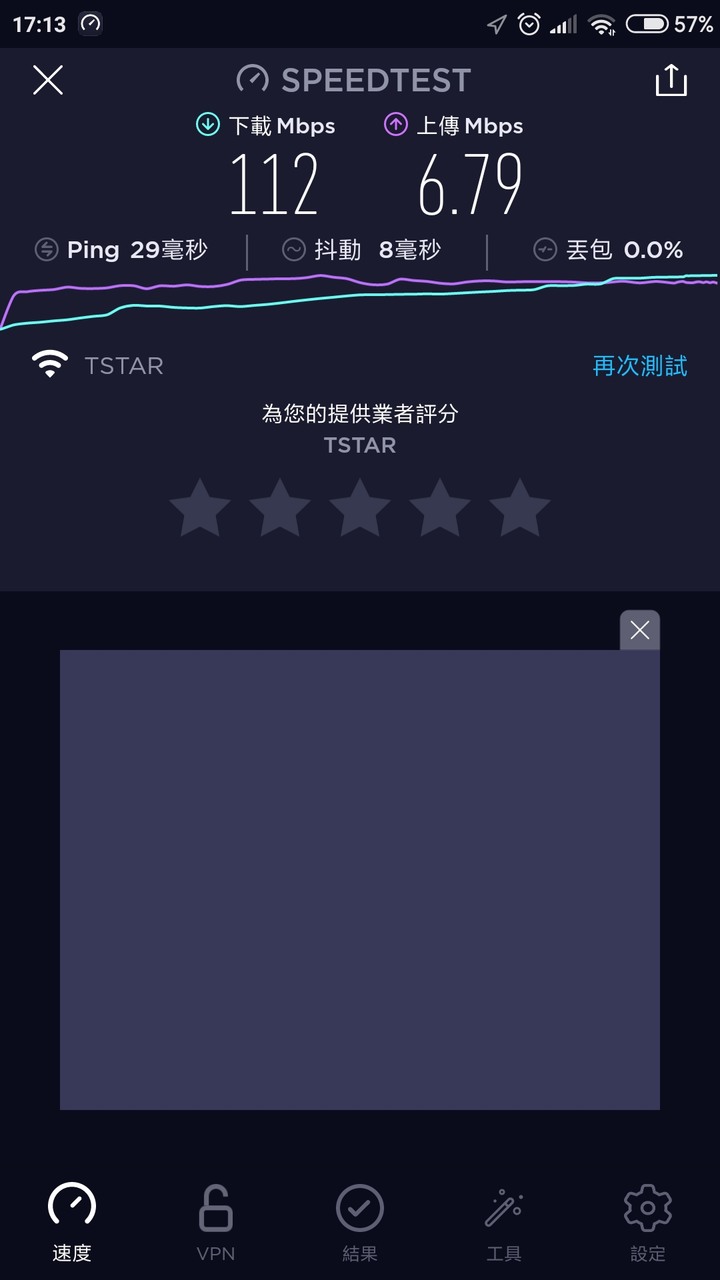The width and height of the screenshot is (720, 1280).
Task: Rate TSTAR five stars
Action: 520,508
